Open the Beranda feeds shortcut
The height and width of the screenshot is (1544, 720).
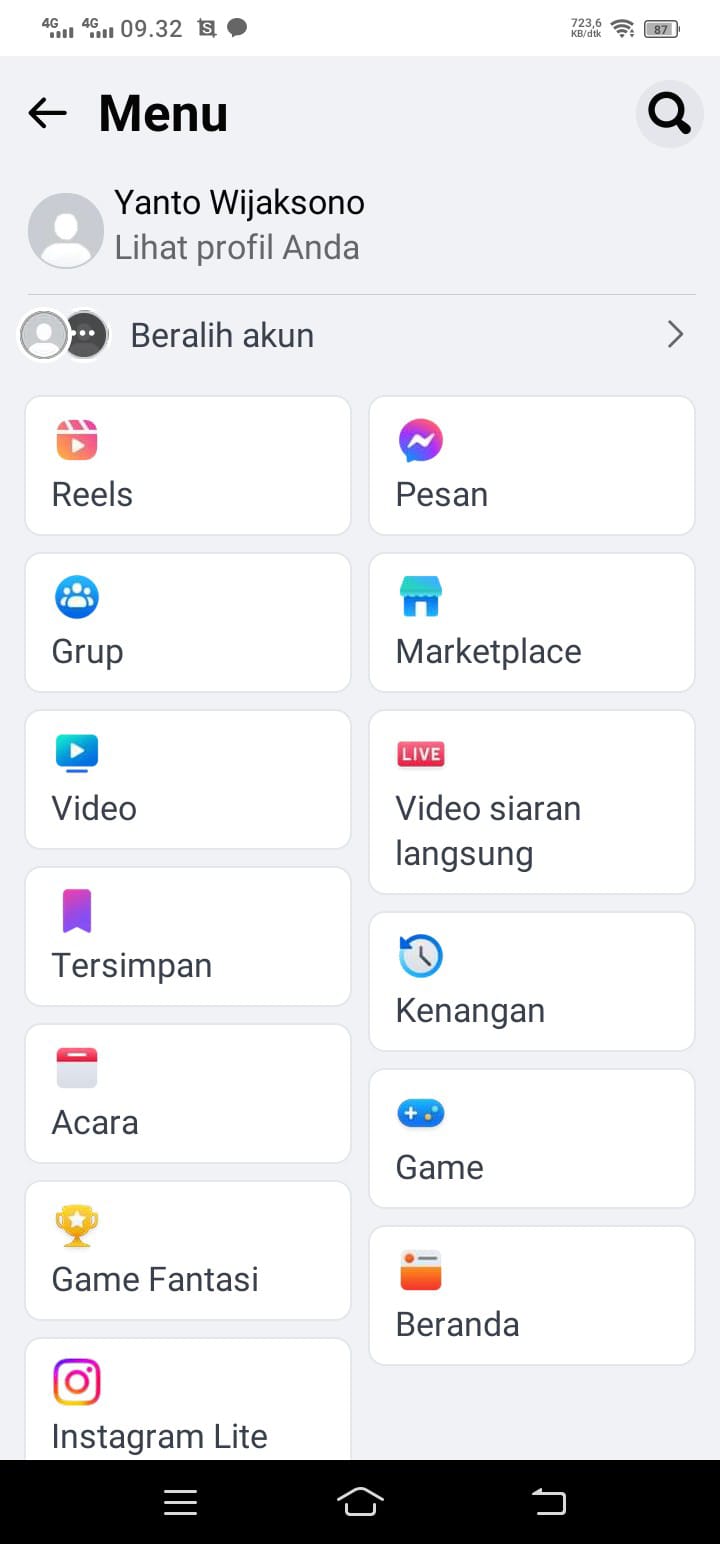(x=531, y=1296)
